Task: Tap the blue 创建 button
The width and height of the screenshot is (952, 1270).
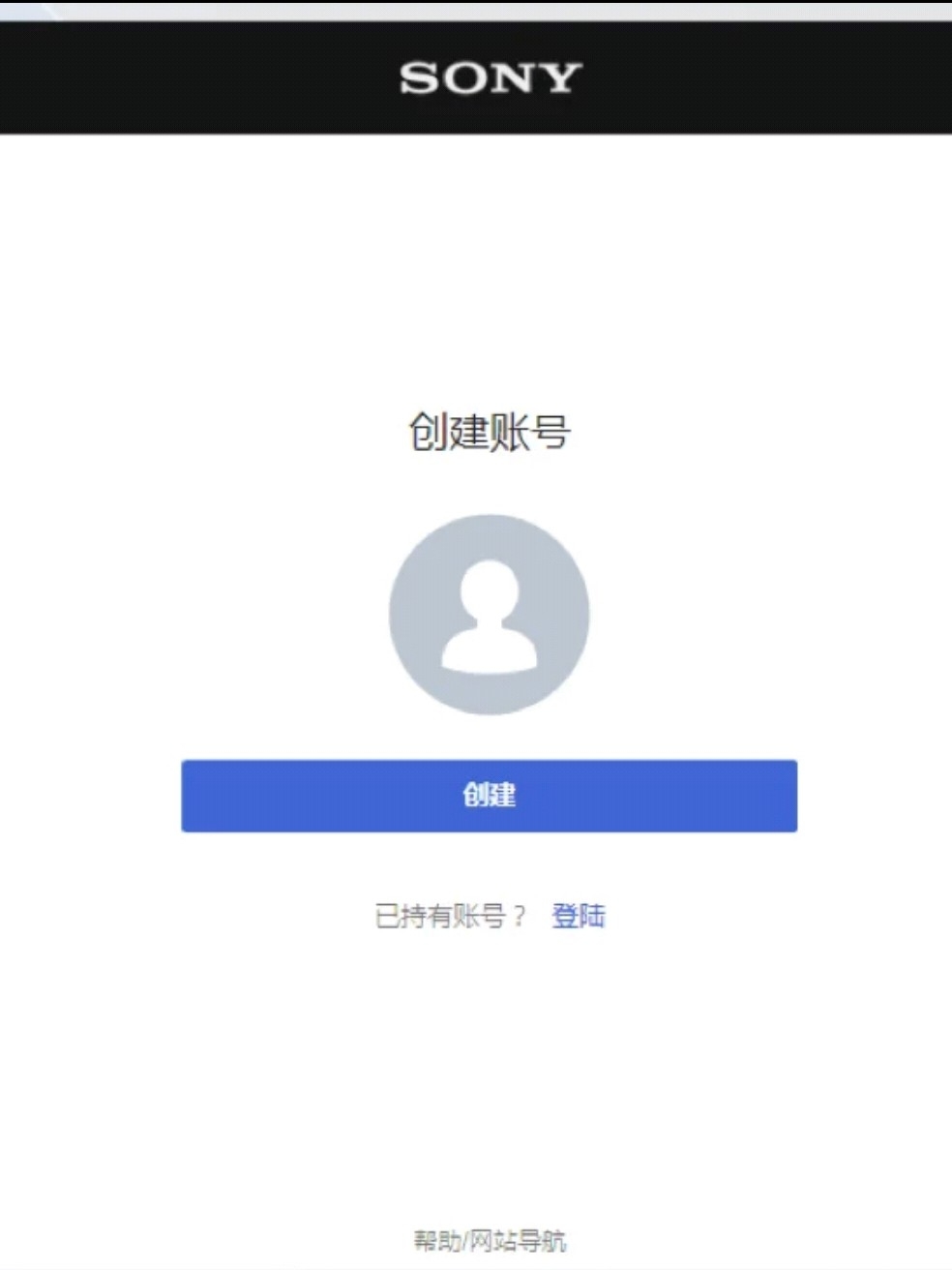Action: pos(489,796)
